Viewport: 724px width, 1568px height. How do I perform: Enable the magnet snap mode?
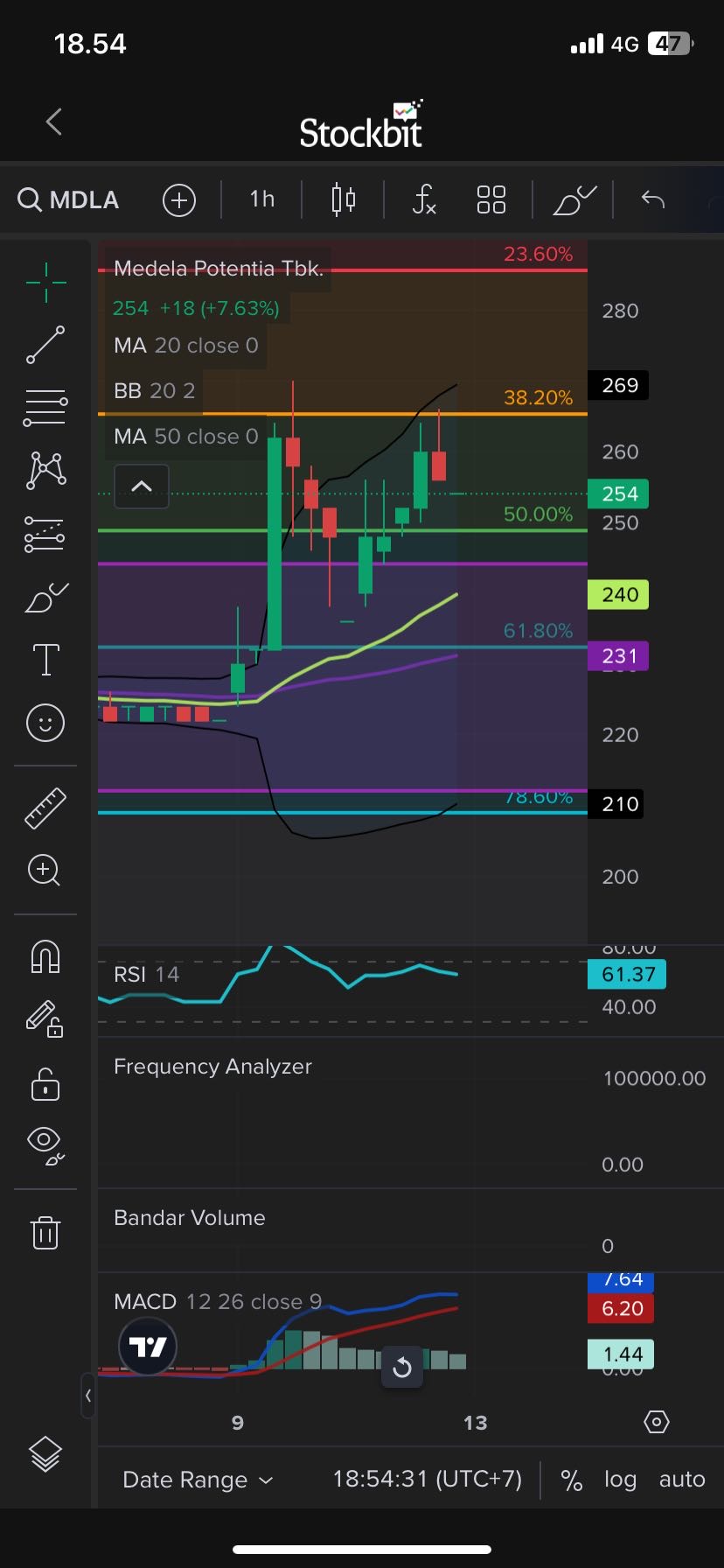(x=45, y=956)
